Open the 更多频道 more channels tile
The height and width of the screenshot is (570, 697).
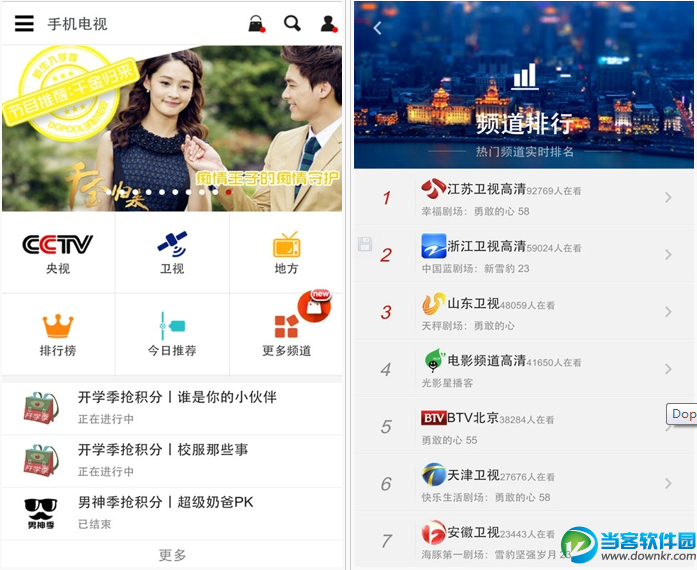tap(286, 334)
